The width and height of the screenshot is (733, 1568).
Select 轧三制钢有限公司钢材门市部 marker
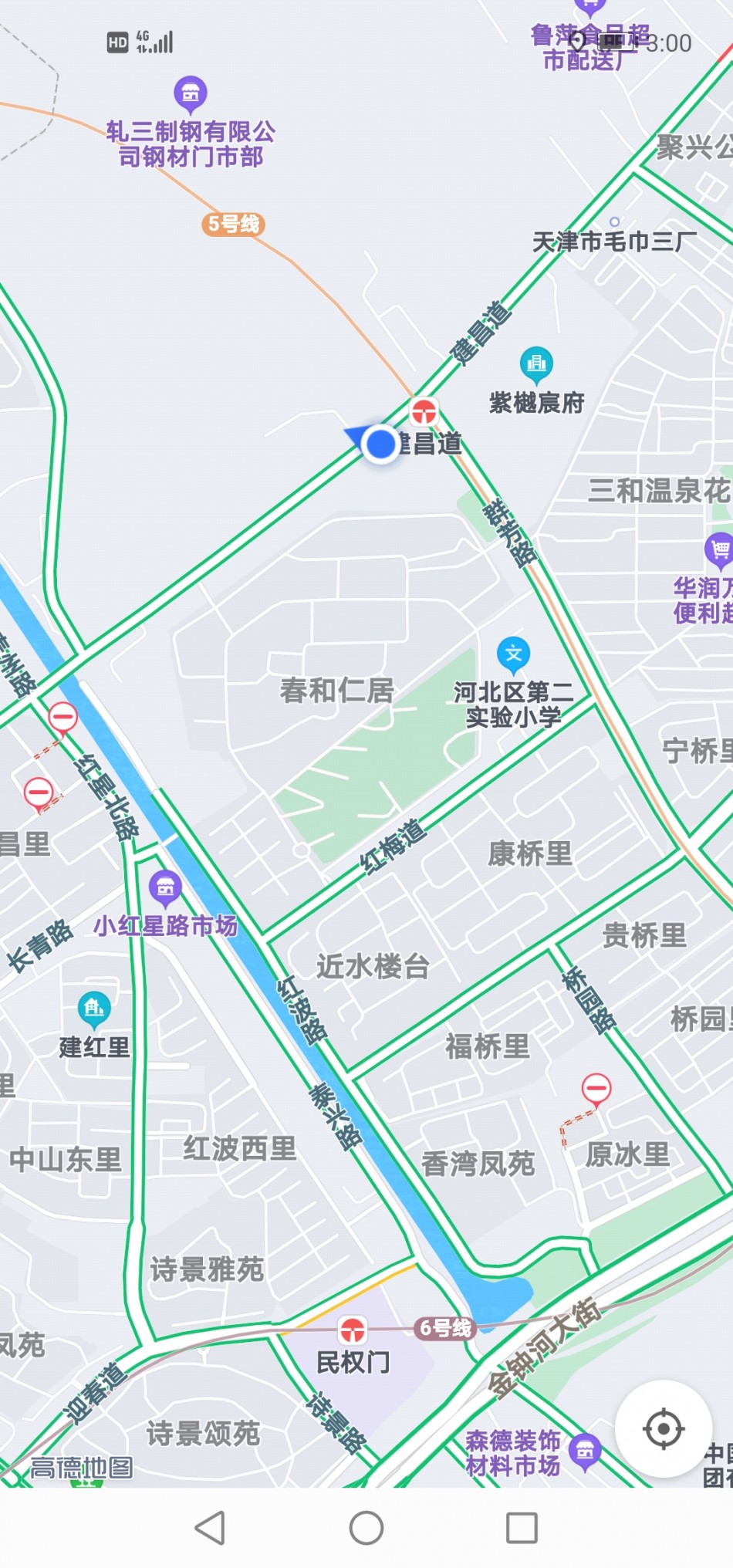point(190,93)
